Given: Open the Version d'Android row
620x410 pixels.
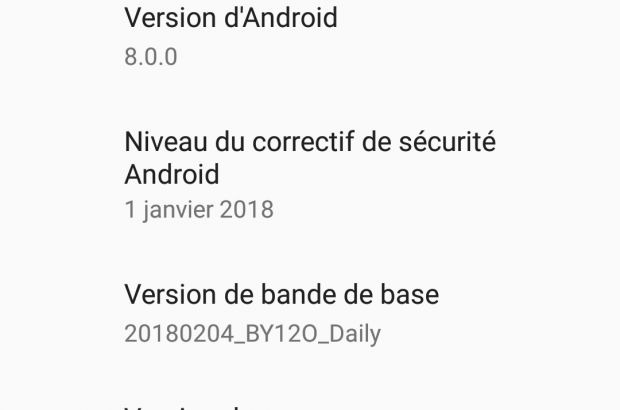Looking at the screenshot, I should coord(231,36).
